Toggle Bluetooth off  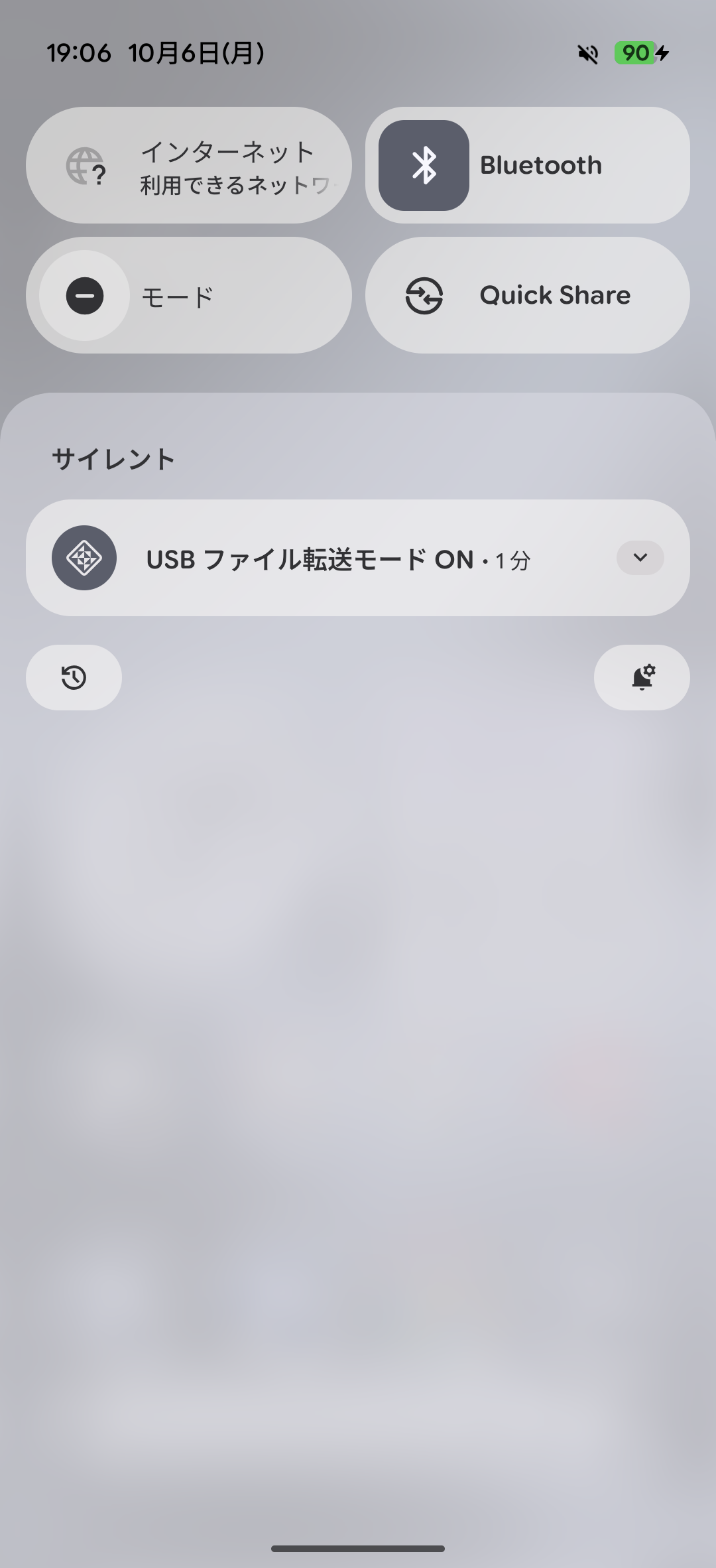point(424,165)
